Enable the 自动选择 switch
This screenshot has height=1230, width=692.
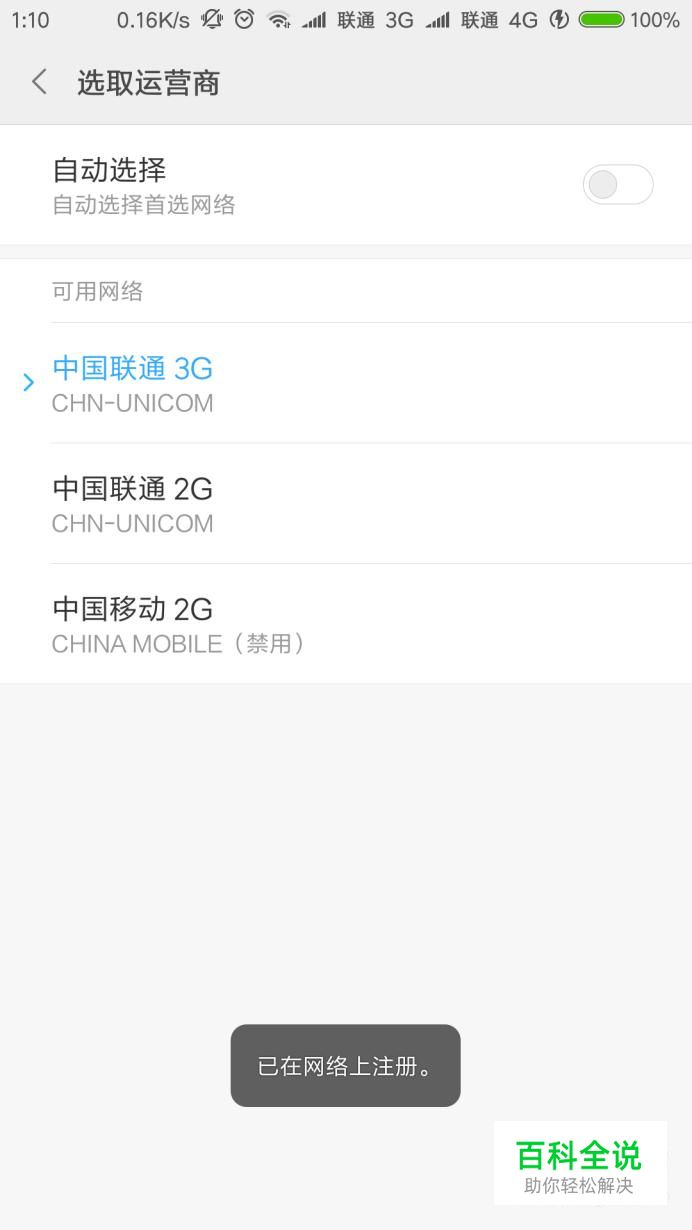[618, 185]
